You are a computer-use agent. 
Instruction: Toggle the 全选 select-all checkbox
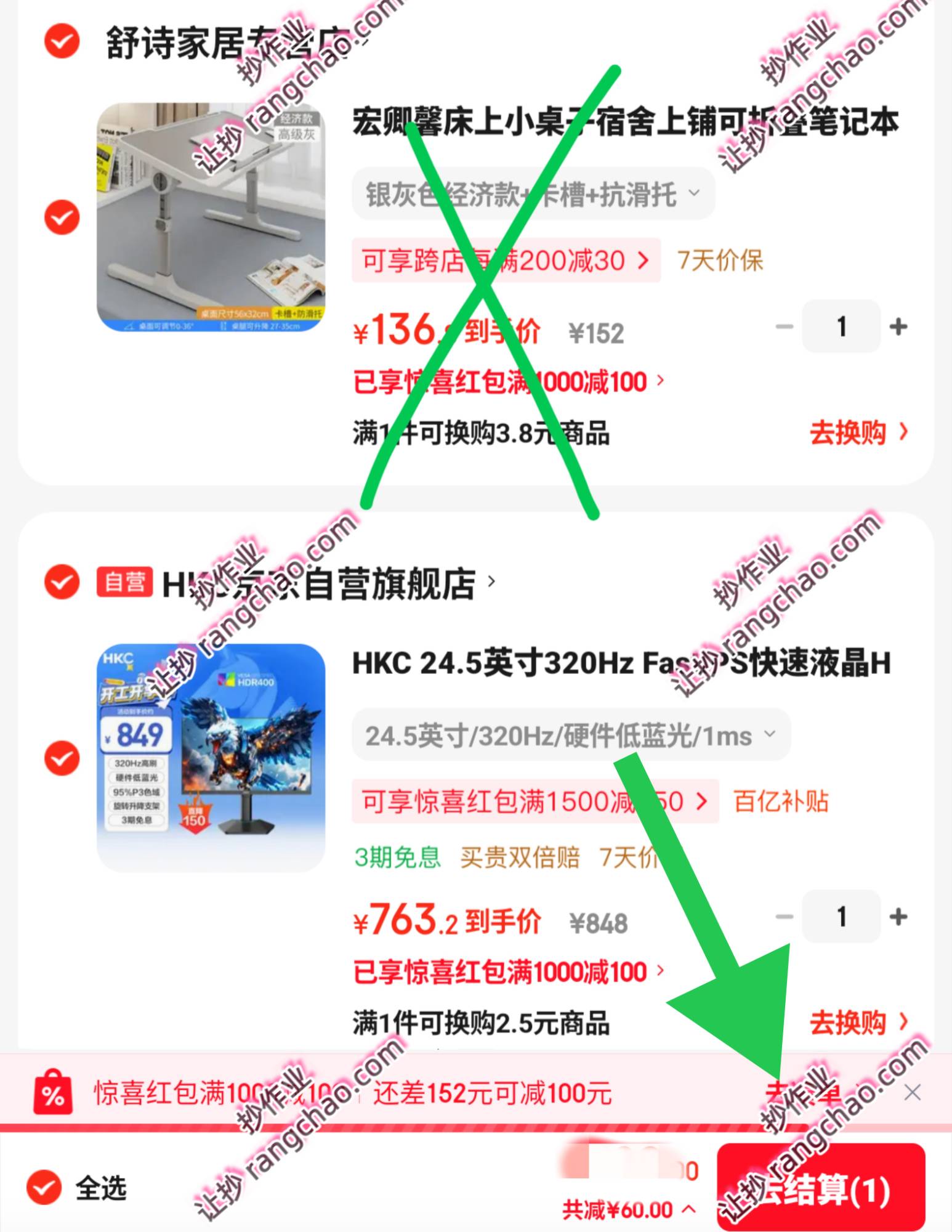(x=44, y=1187)
